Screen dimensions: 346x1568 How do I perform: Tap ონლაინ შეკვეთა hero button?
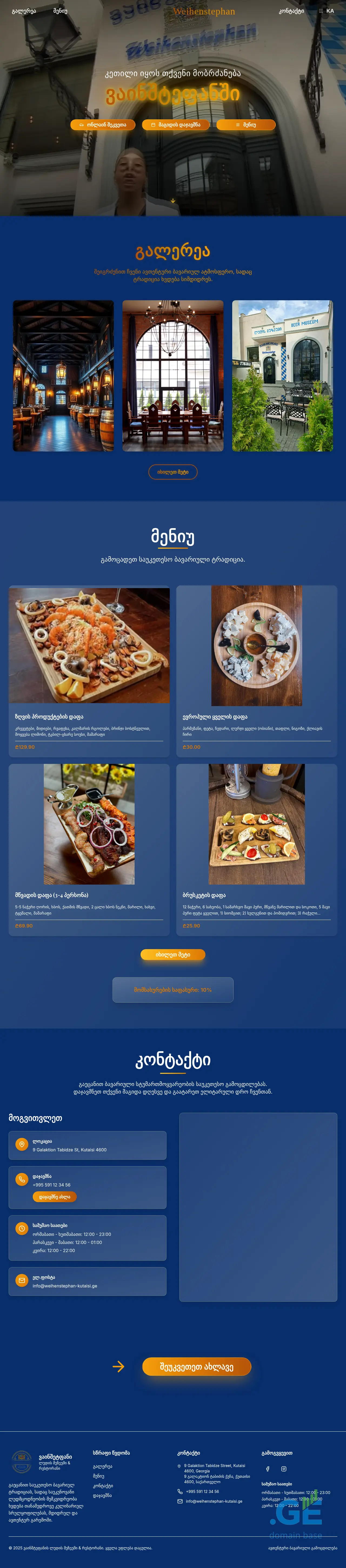[x=103, y=125]
